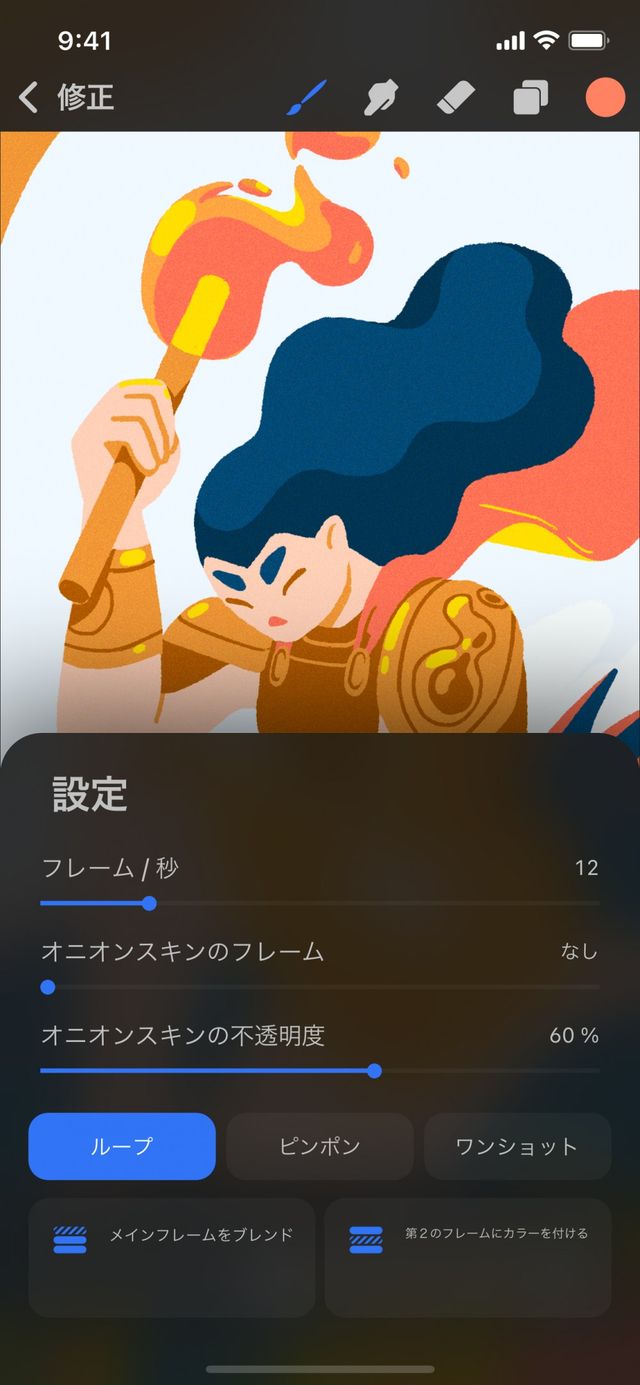The height and width of the screenshot is (1385, 640).
Task: Select the smudge tool
Action: coord(380,98)
